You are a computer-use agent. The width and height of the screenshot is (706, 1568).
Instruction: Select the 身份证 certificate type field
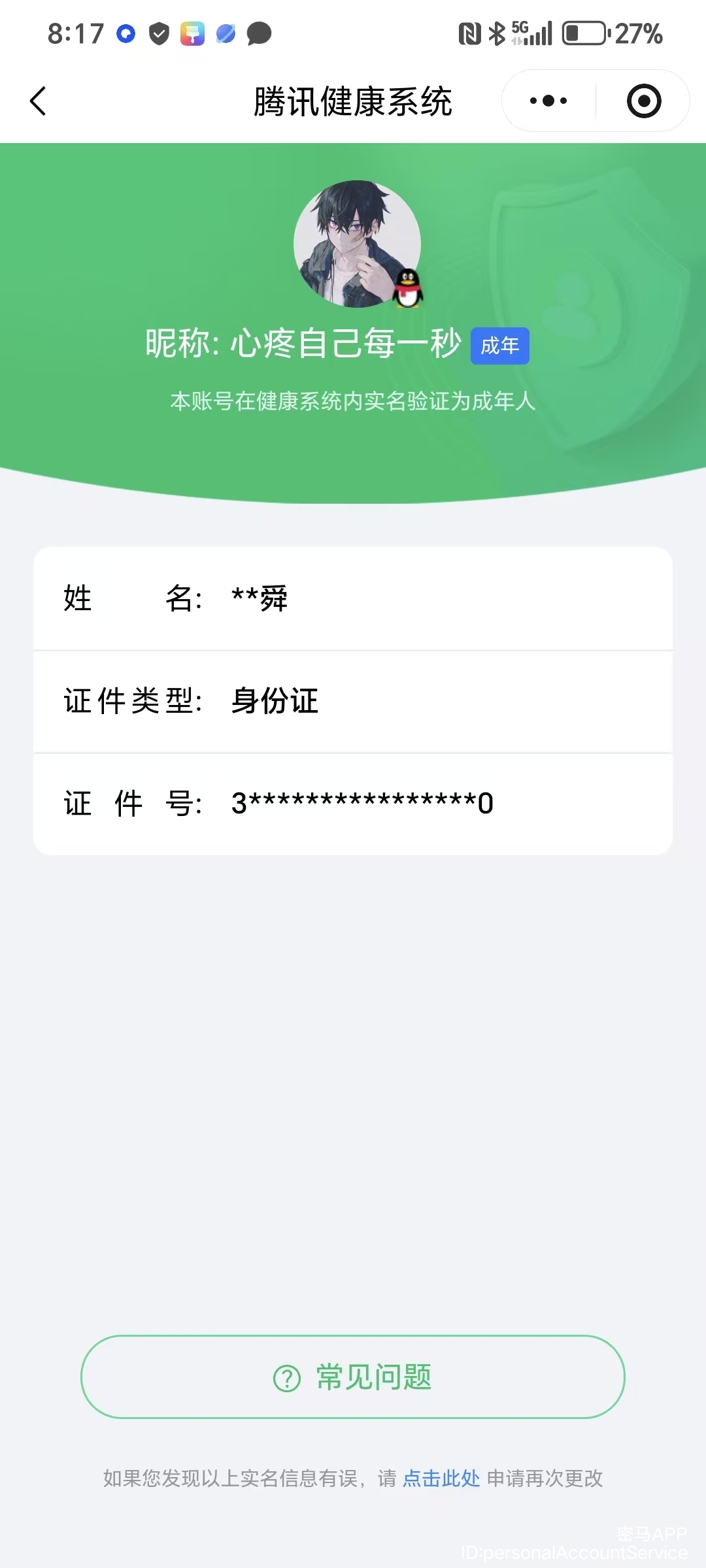pos(273,702)
